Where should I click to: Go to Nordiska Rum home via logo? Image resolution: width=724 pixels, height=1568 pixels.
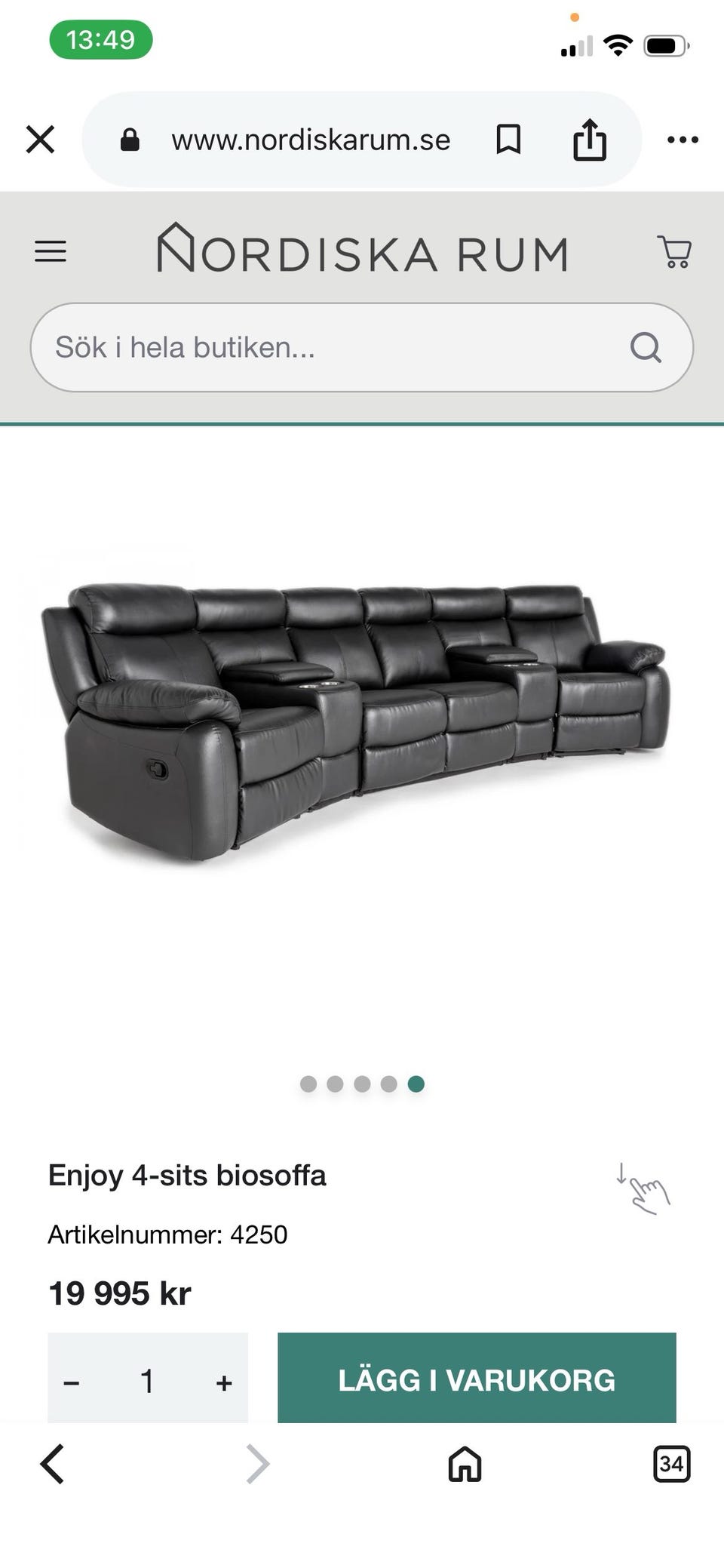point(362,248)
